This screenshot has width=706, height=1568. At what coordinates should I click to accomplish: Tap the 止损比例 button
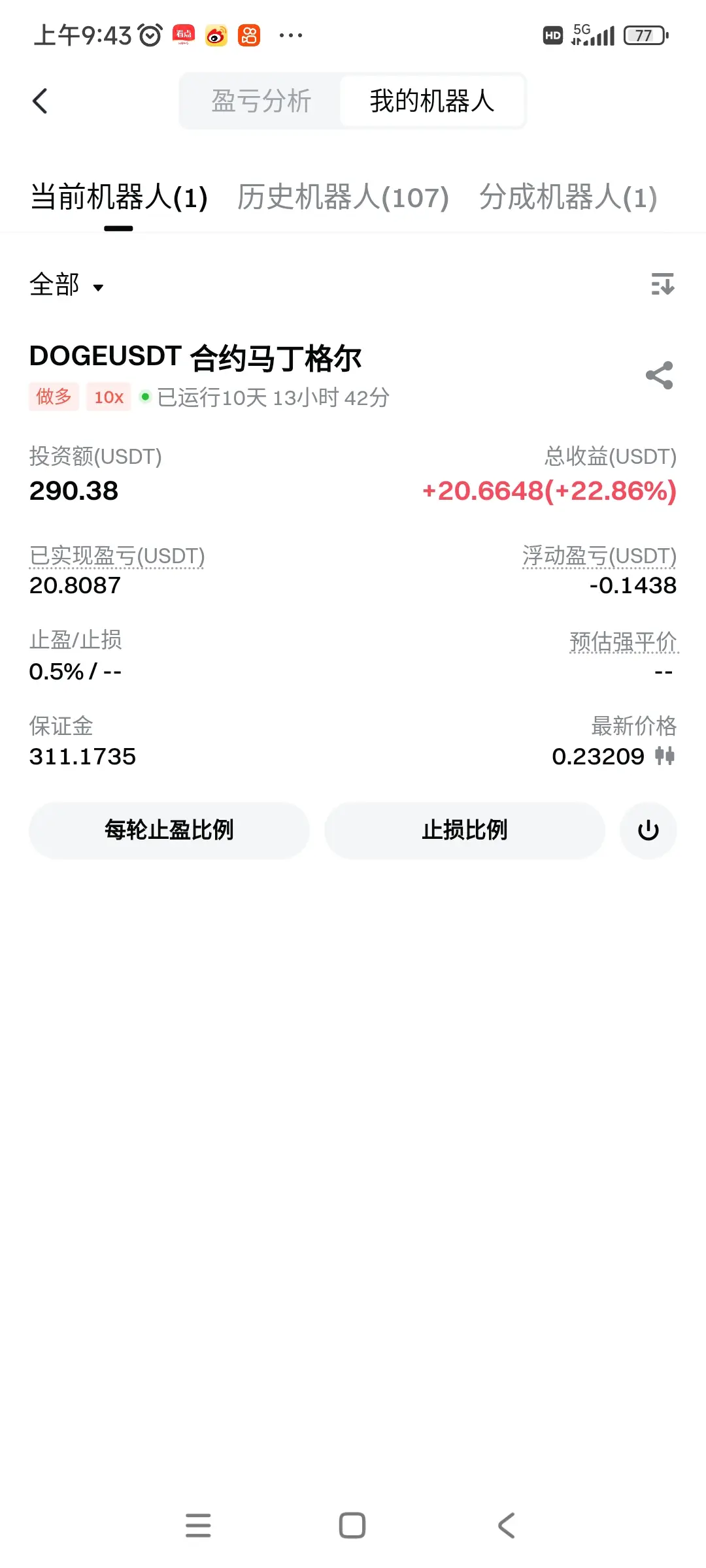pos(465,830)
